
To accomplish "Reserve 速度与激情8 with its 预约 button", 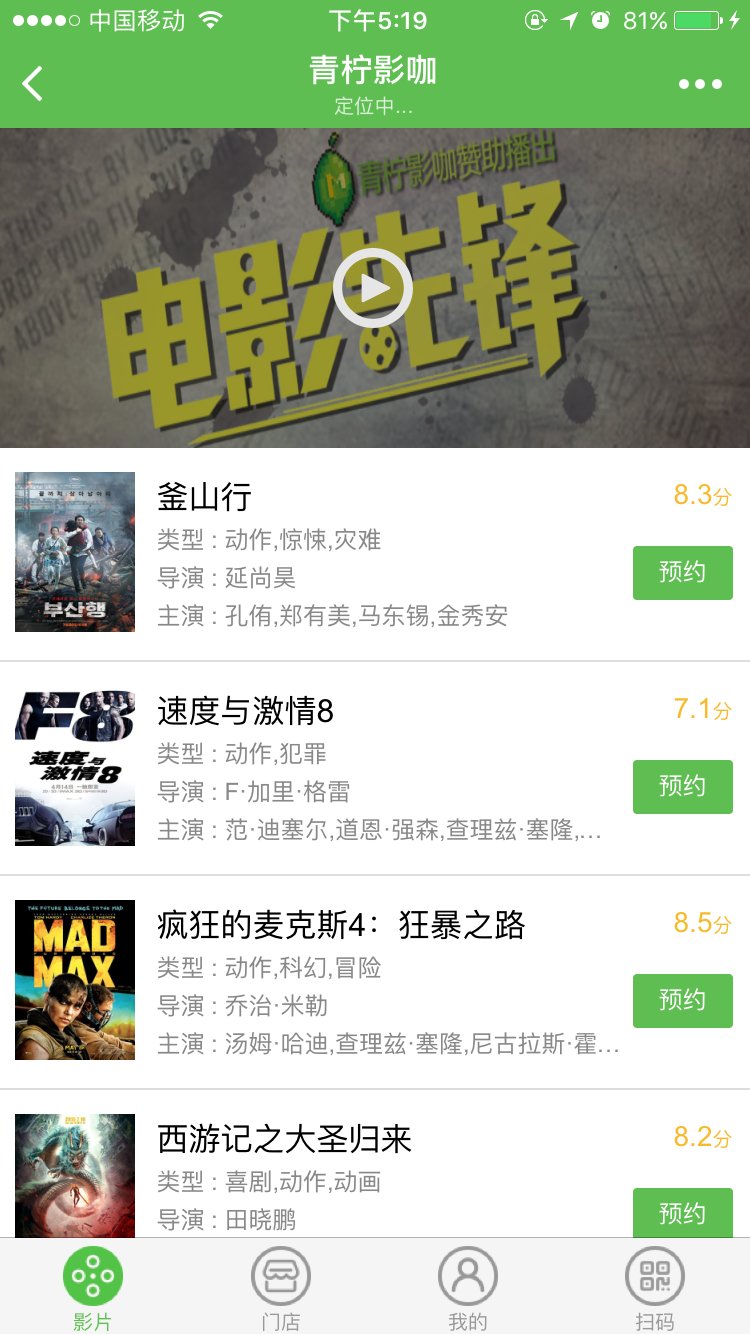I will pyautogui.click(x=683, y=787).
